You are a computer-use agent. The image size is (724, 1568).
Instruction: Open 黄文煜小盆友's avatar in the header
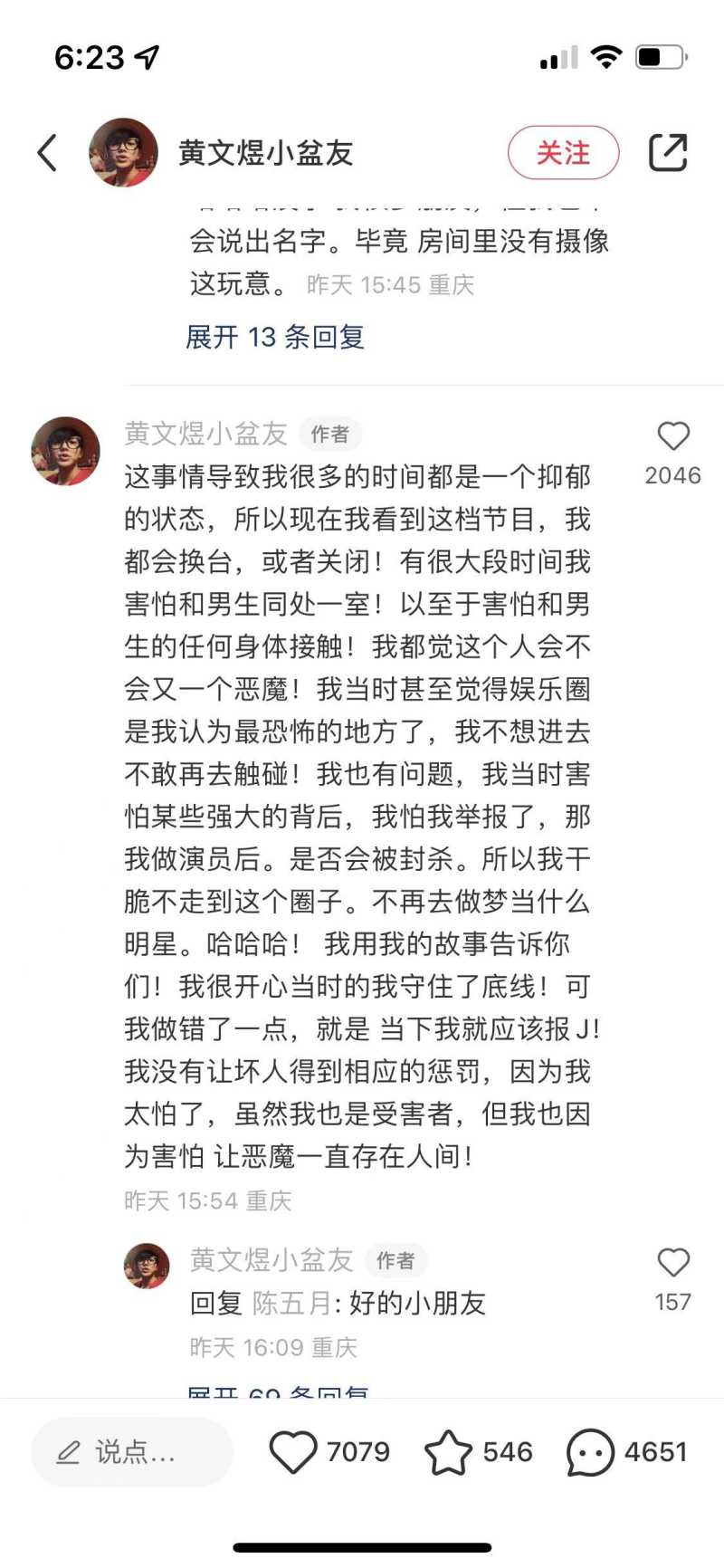click(x=123, y=152)
